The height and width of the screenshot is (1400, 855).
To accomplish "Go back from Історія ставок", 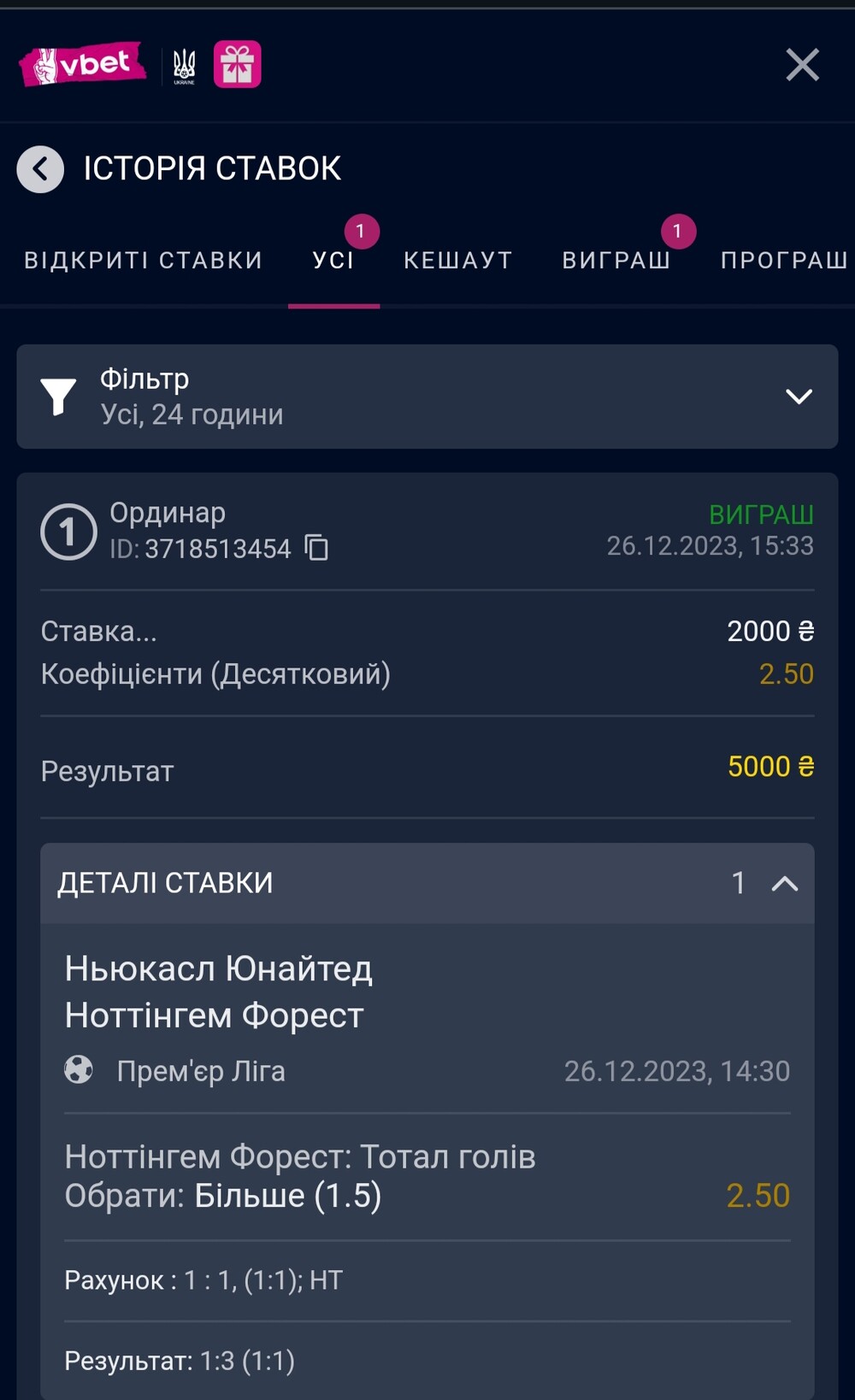I will [x=40, y=169].
